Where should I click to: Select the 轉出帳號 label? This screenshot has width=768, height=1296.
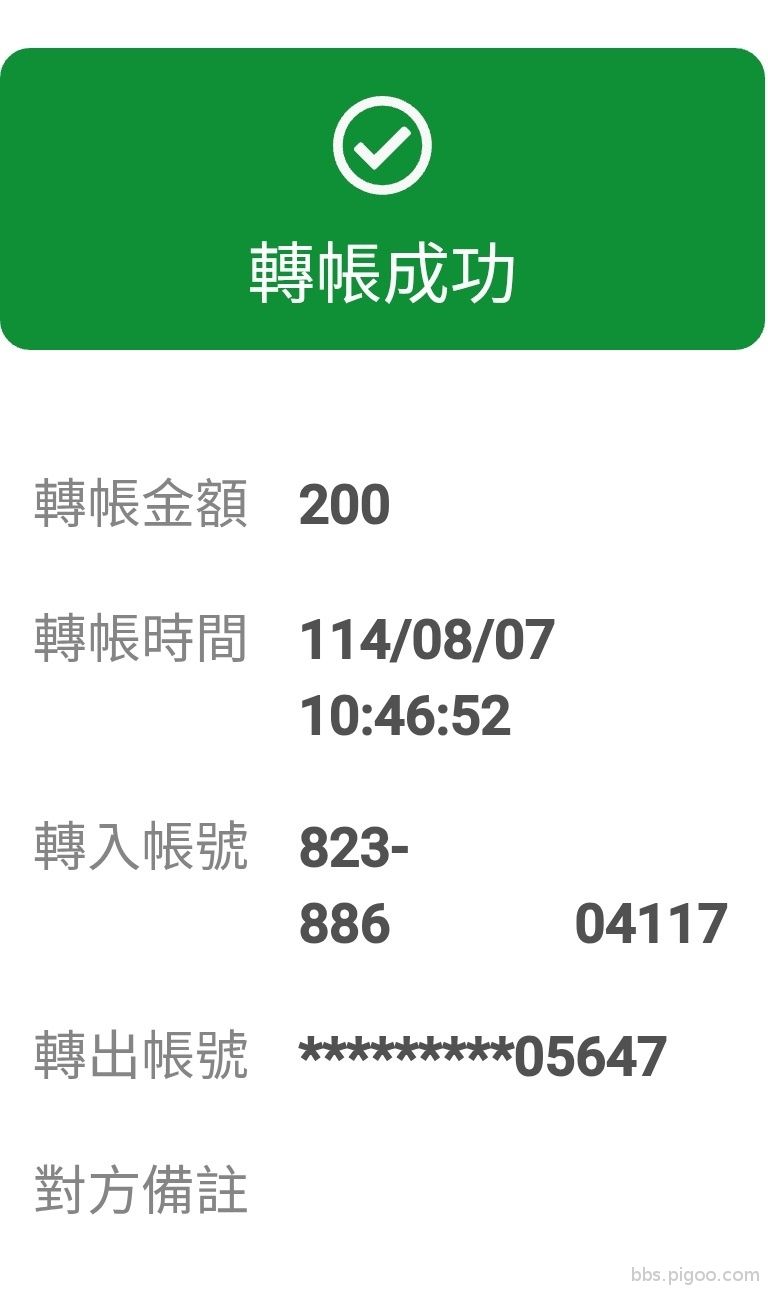point(141,1053)
